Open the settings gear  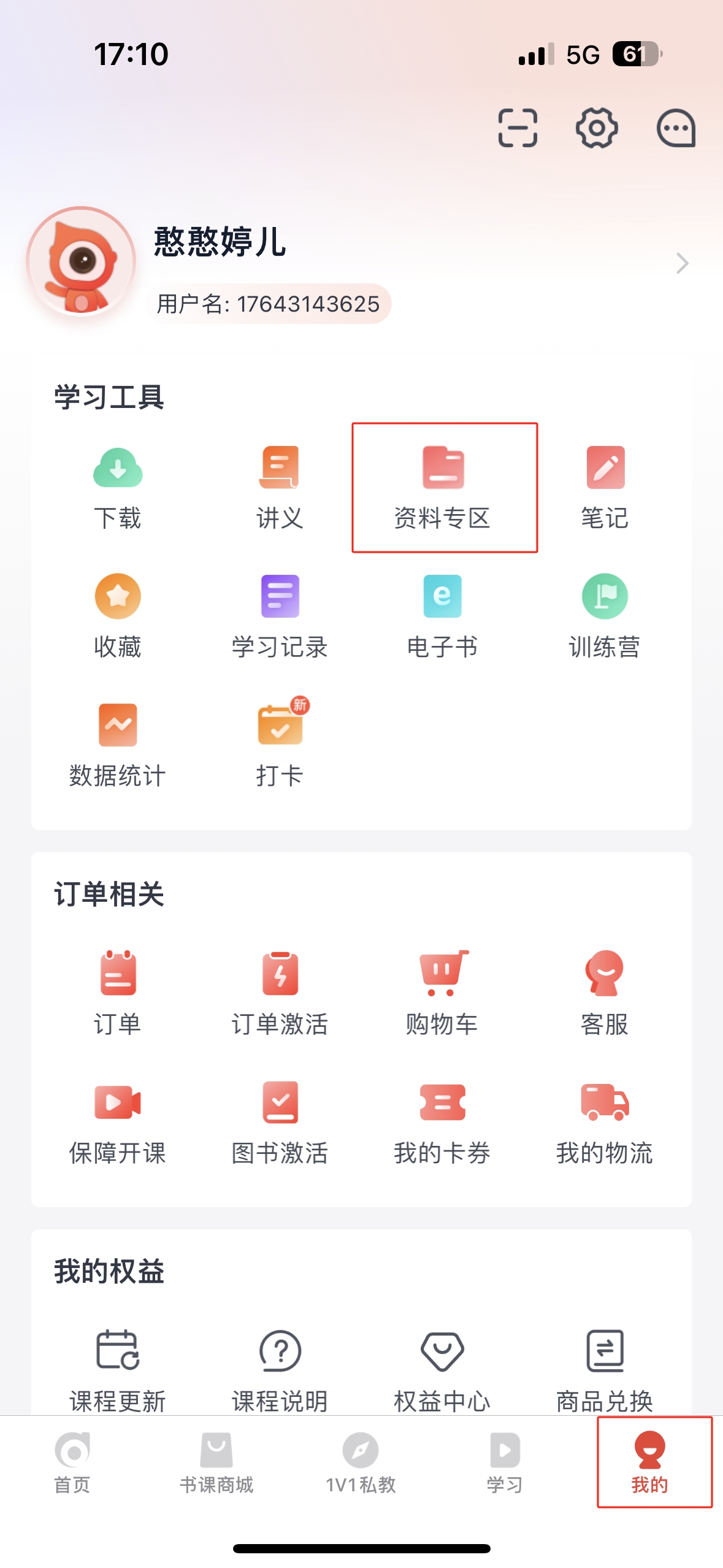click(596, 128)
